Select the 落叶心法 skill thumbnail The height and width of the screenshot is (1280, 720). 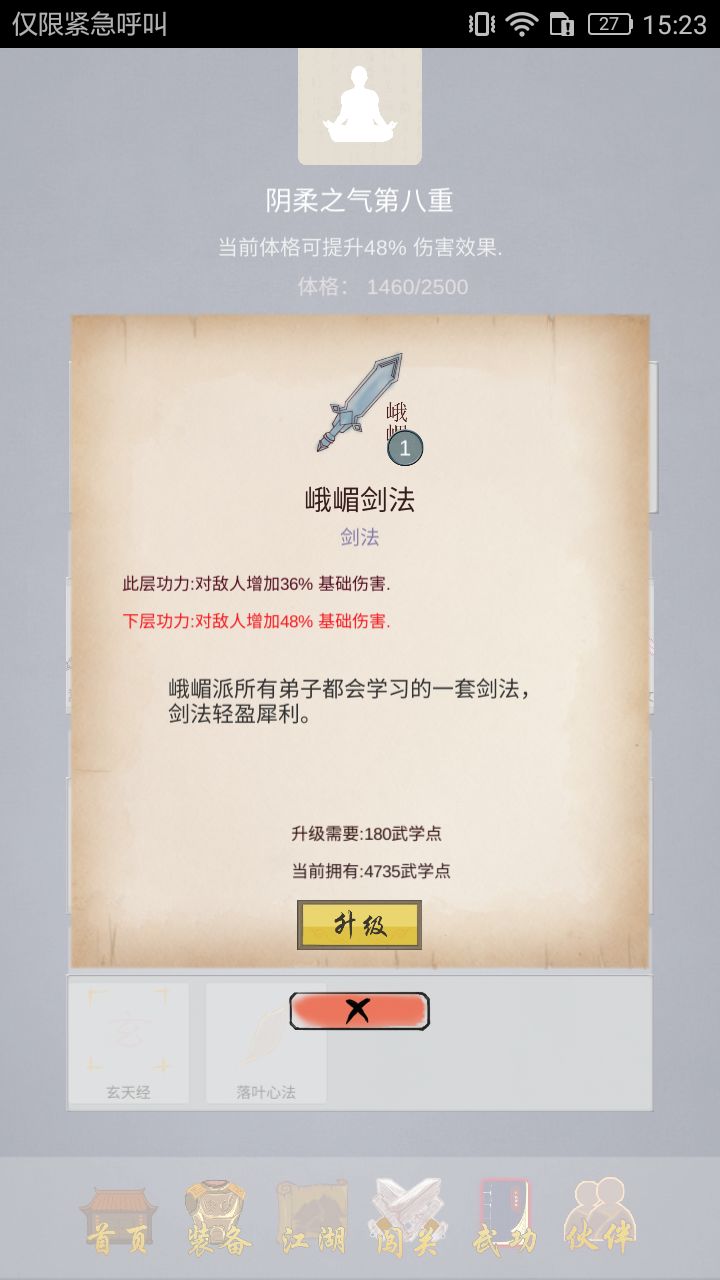click(x=265, y=1040)
